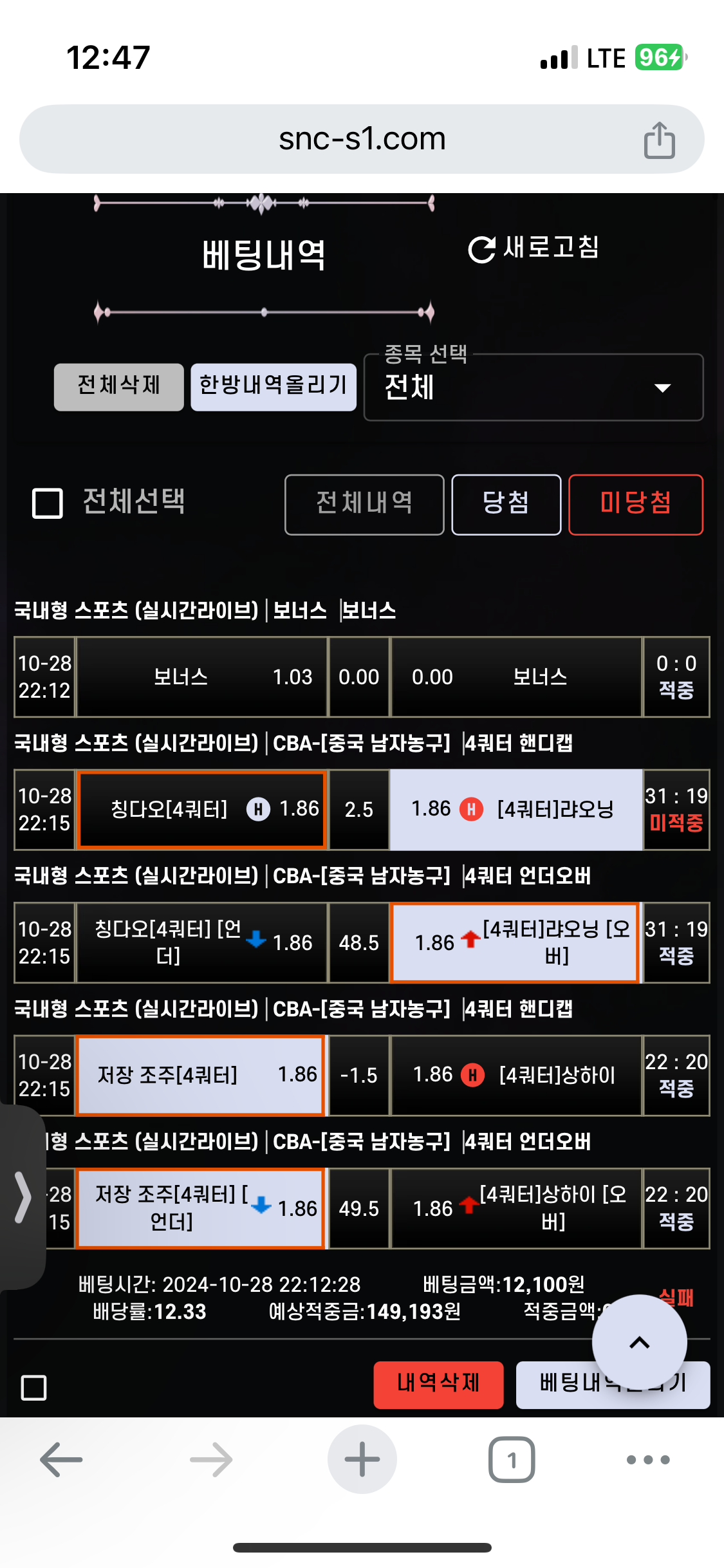724x1568 pixels.
Task: Tap 한방내역올리기 button
Action: click(274, 387)
